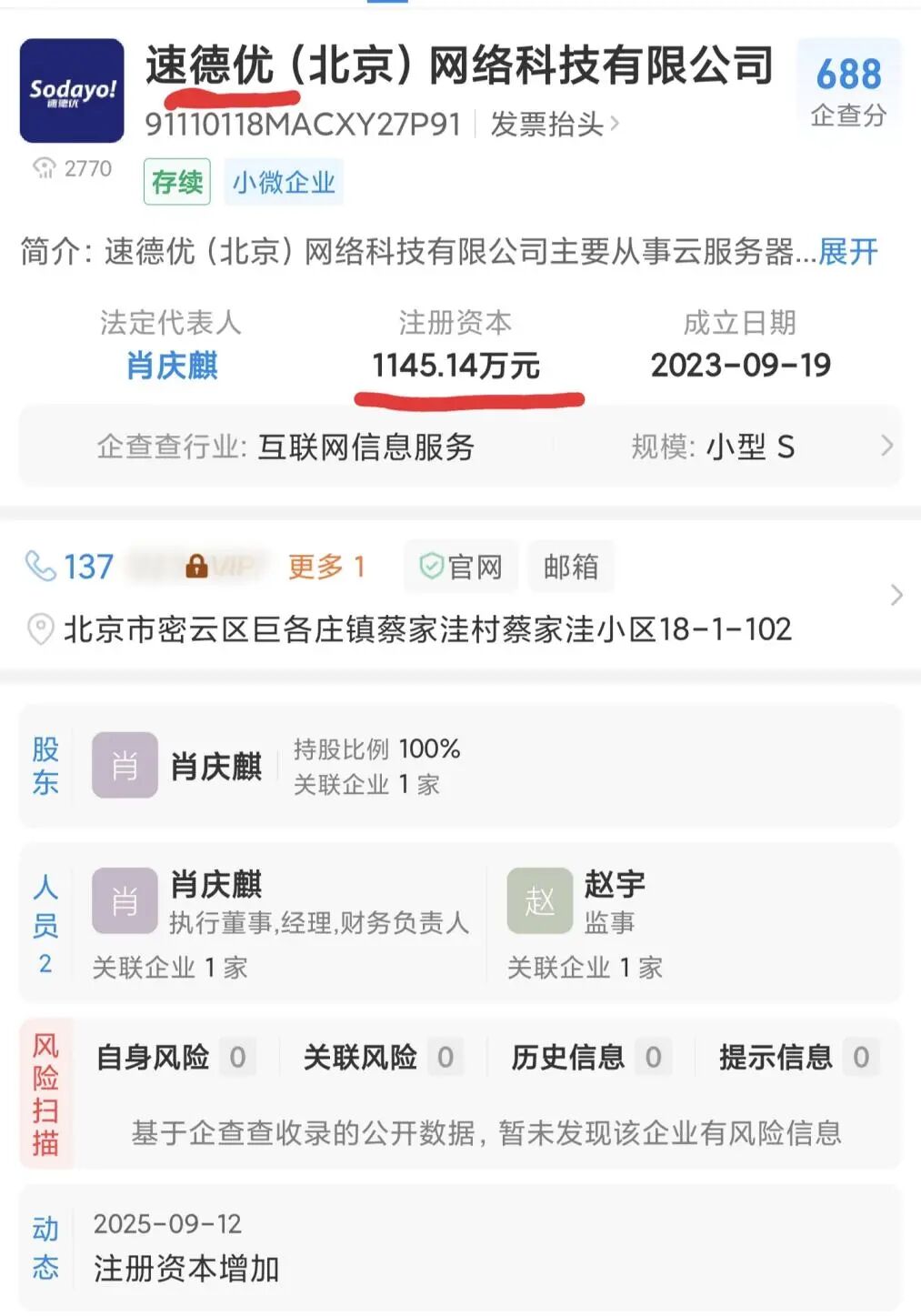Check the 关联风险 risk count
Image resolution: width=921 pixels, height=1316 pixels.
point(378,1057)
